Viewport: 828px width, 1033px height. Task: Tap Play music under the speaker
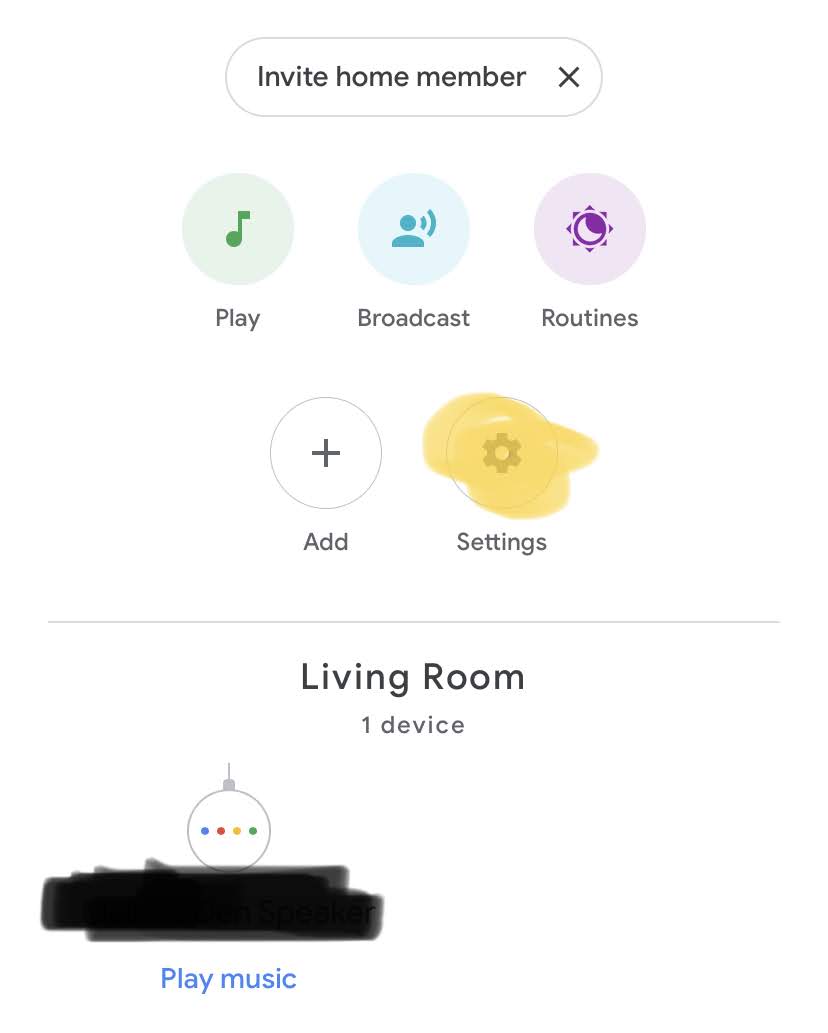tap(228, 978)
